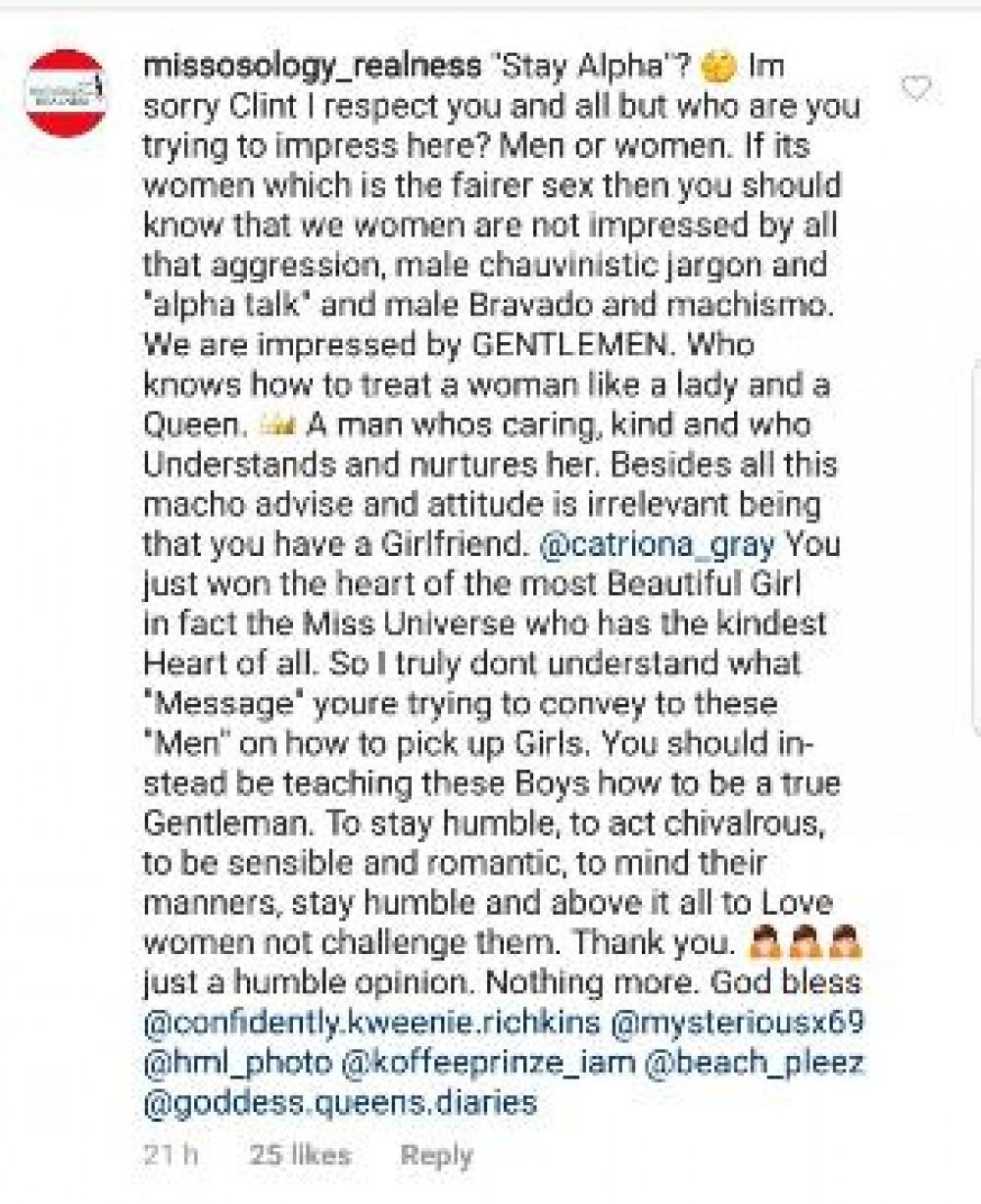981x1204 pixels.
Task: Open @beach_pleez mention
Action: click(x=769, y=1063)
